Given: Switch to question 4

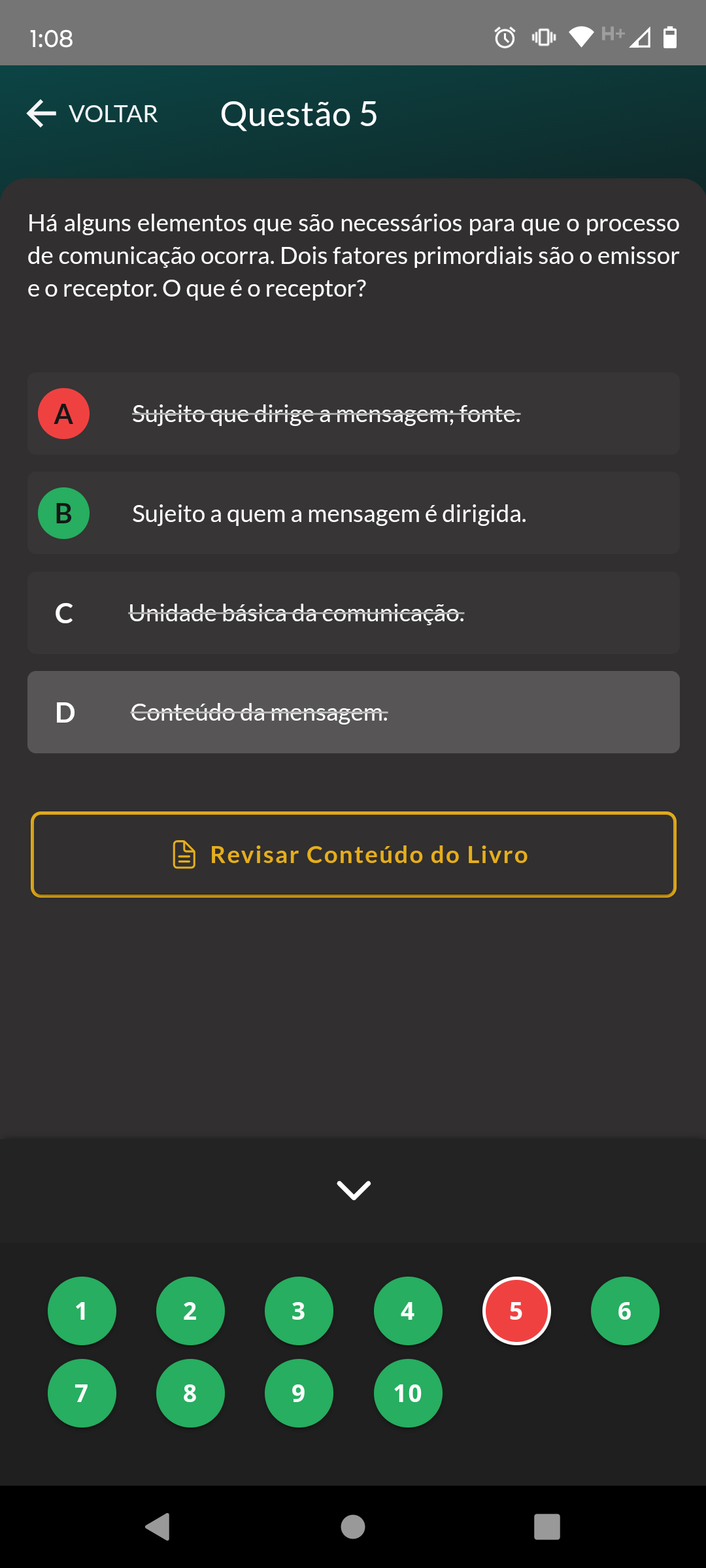Looking at the screenshot, I should tap(408, 1311).
